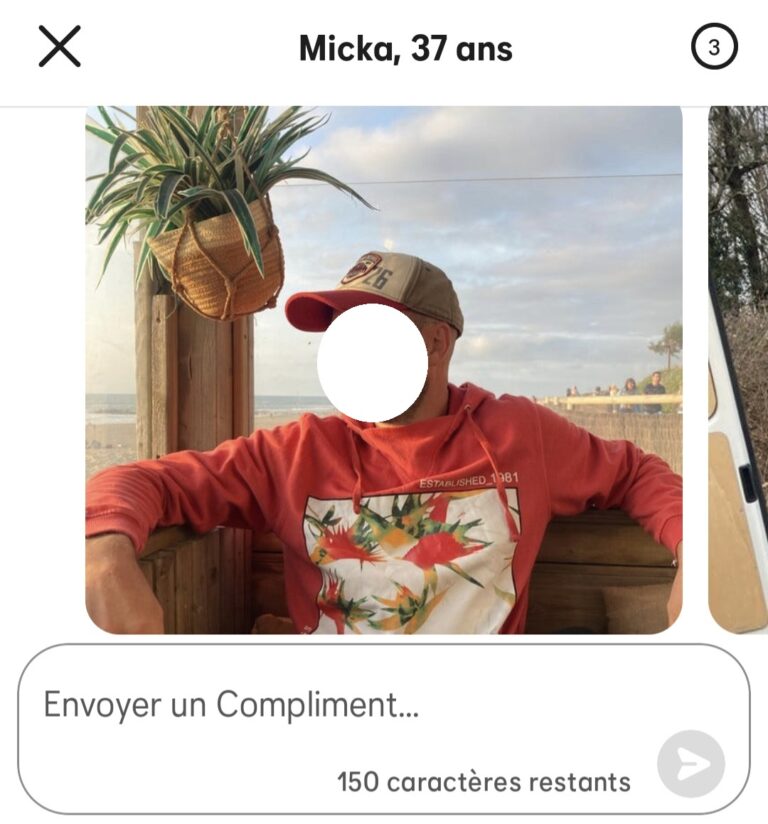Send the compliment with the arrow button

690,764
